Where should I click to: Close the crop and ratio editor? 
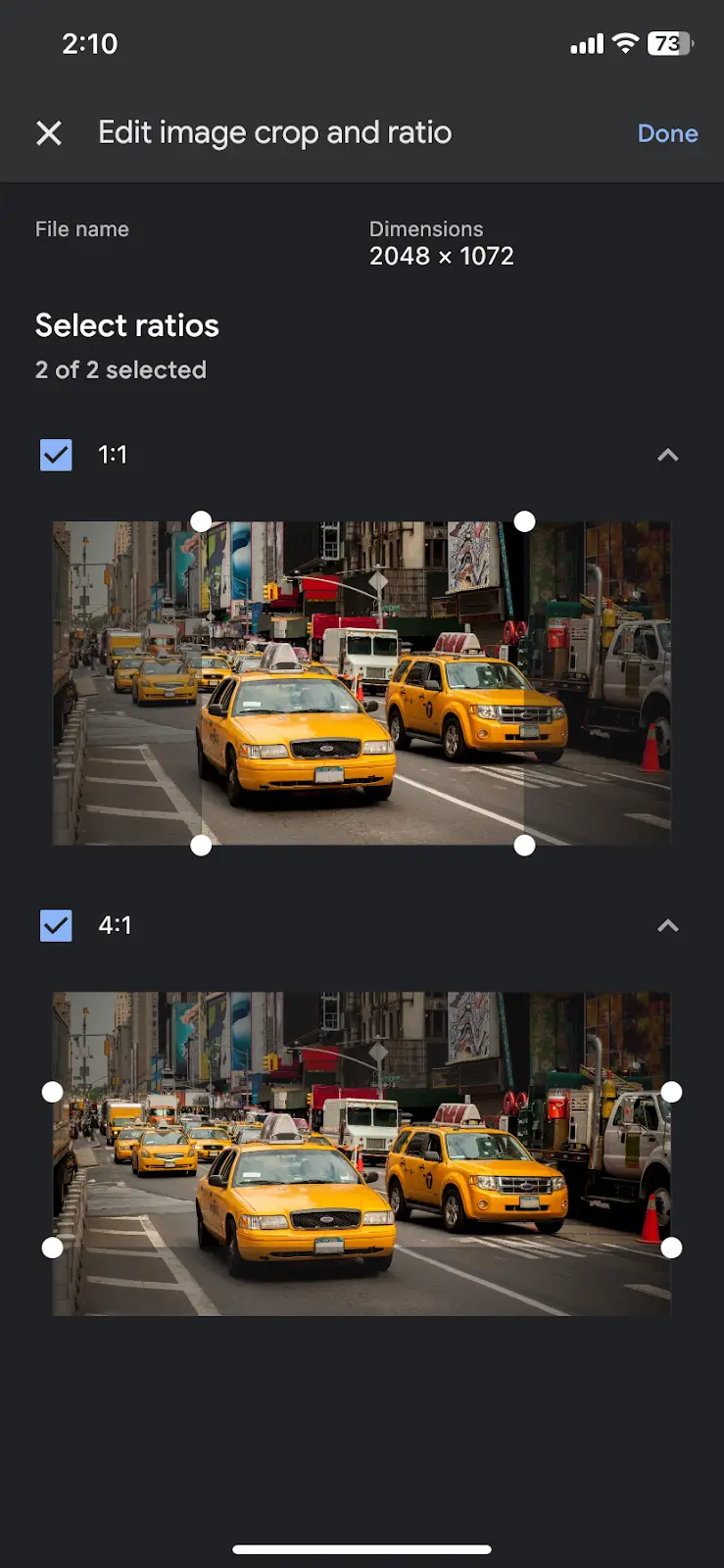[49, 133]
